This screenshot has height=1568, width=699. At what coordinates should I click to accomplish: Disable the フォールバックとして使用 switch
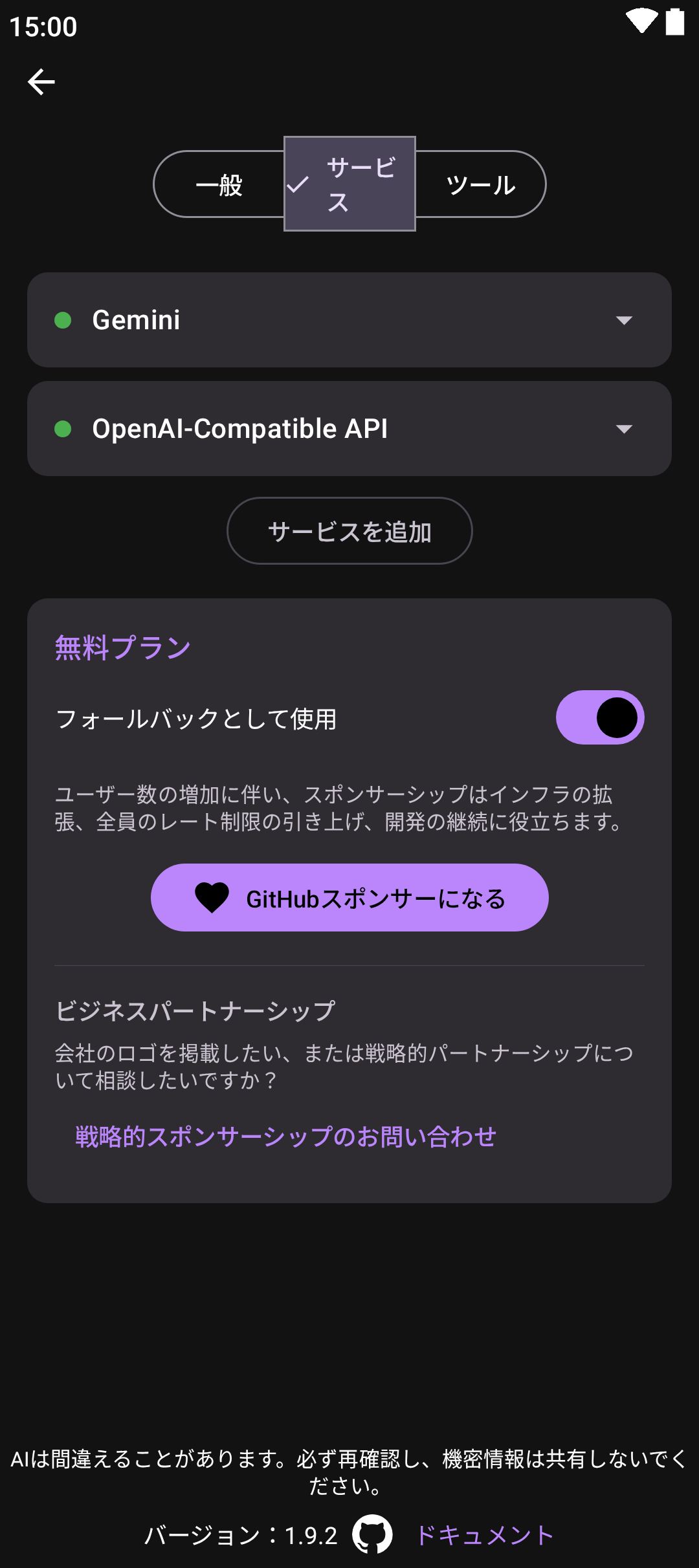(x=600, y=717)
